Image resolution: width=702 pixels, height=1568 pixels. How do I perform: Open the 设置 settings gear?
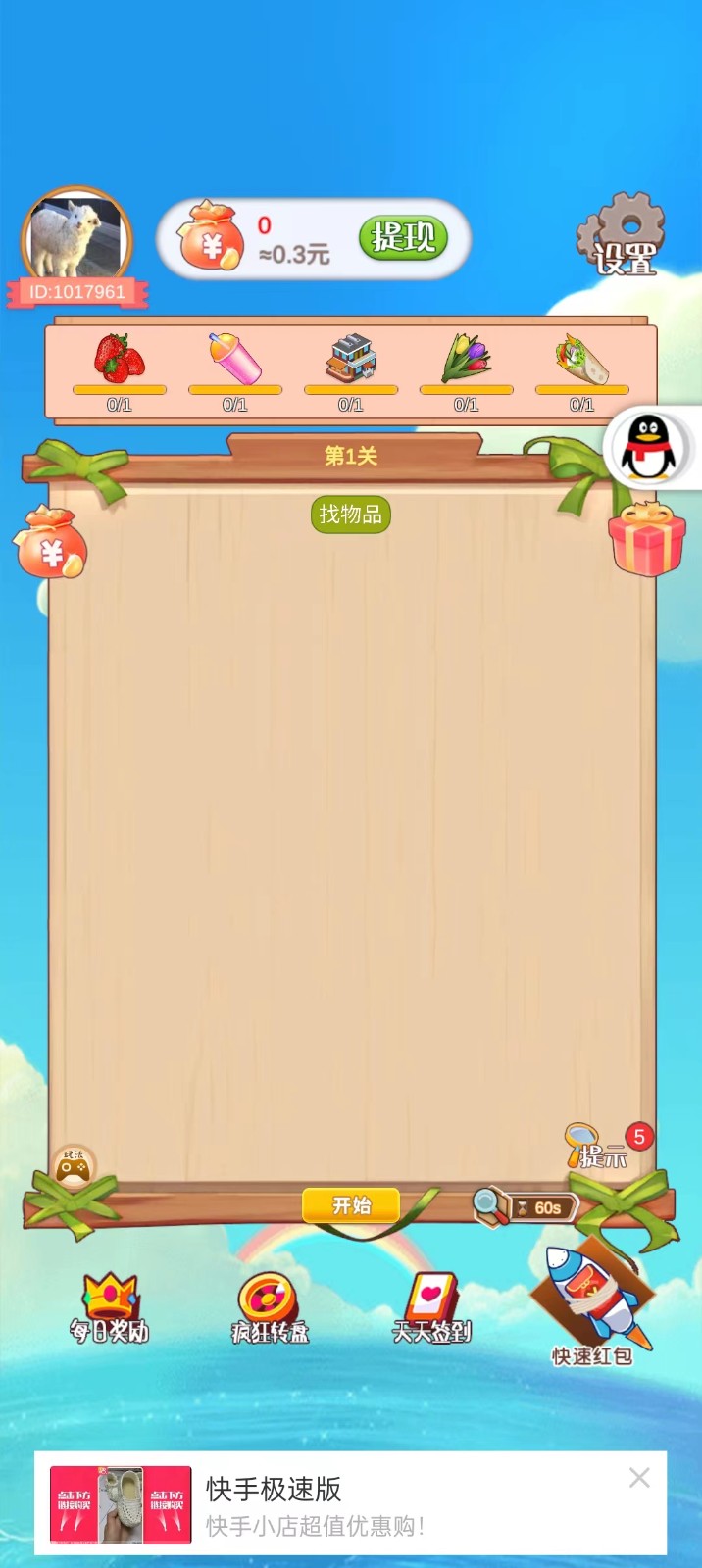point(622,236)
